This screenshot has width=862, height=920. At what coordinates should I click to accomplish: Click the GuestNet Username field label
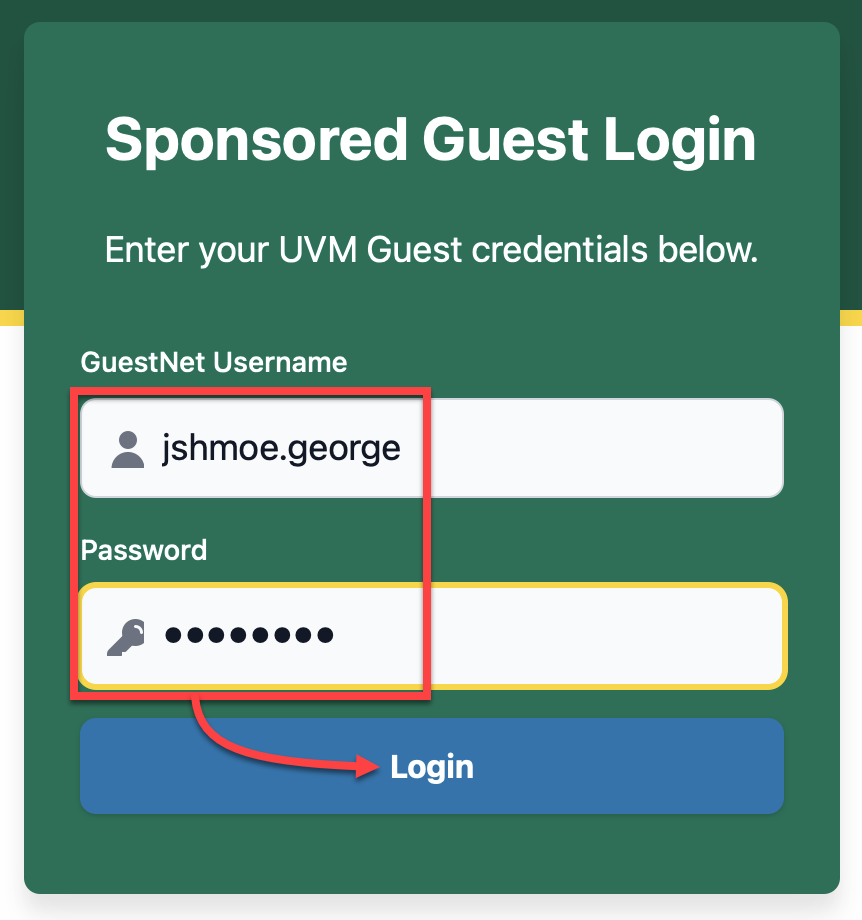(214, 362)
